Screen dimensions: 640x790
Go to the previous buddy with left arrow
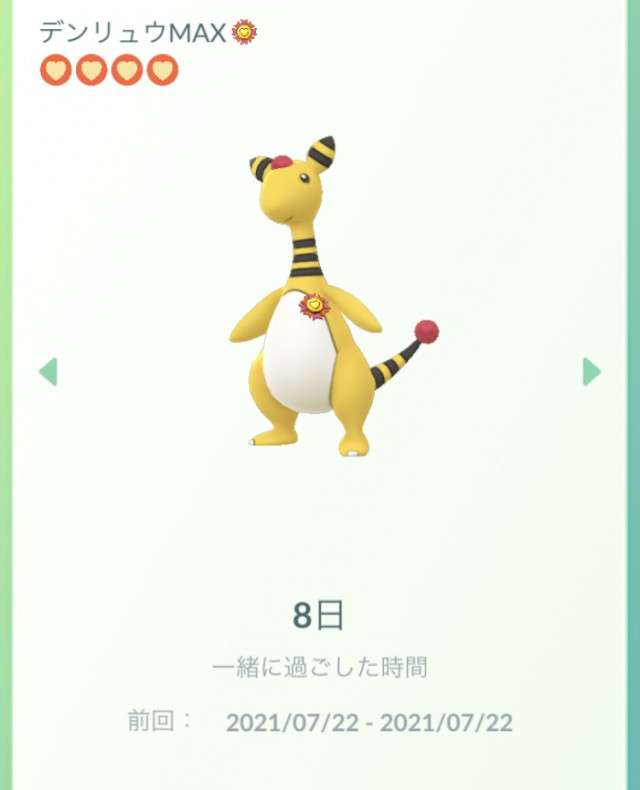47,372
